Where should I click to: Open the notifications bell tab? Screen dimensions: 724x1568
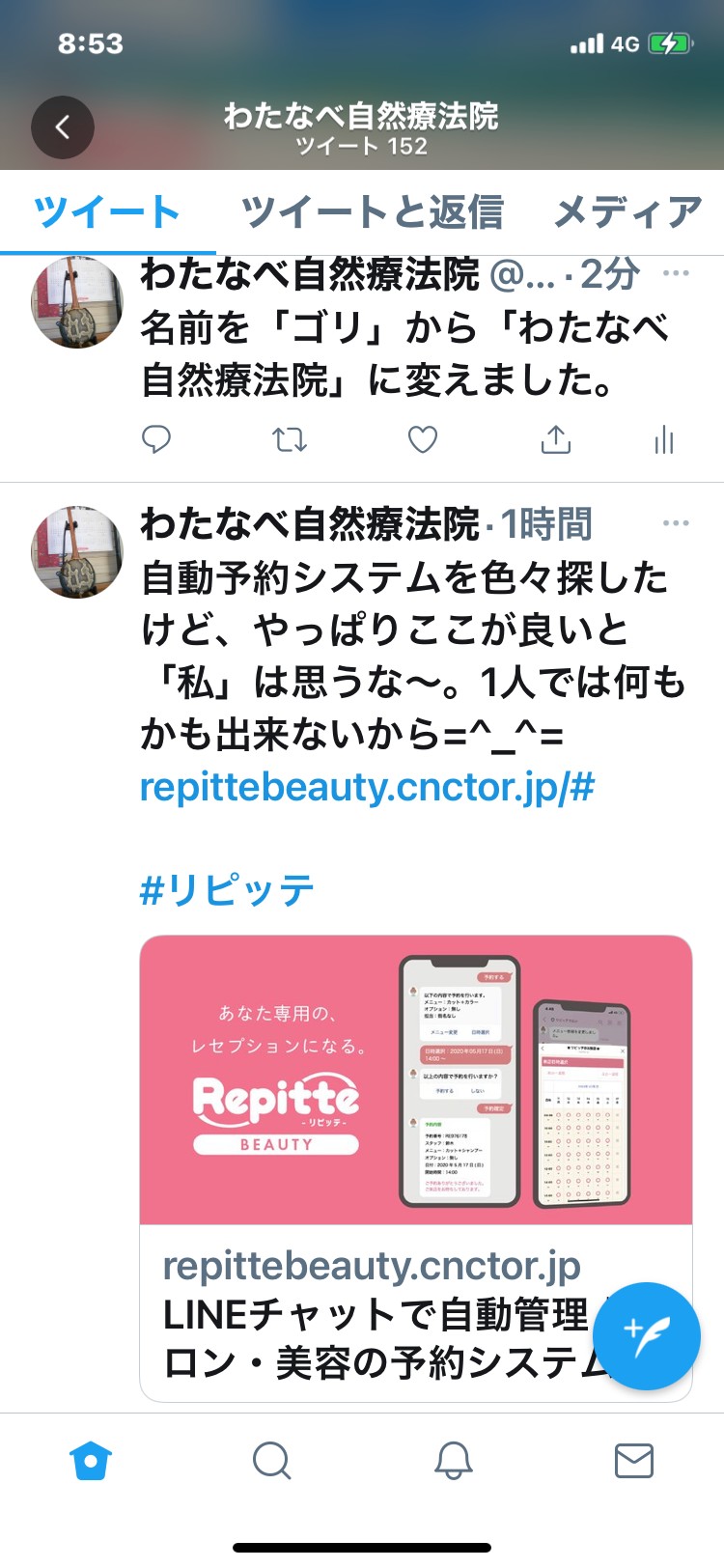(x=453, y=1462)
